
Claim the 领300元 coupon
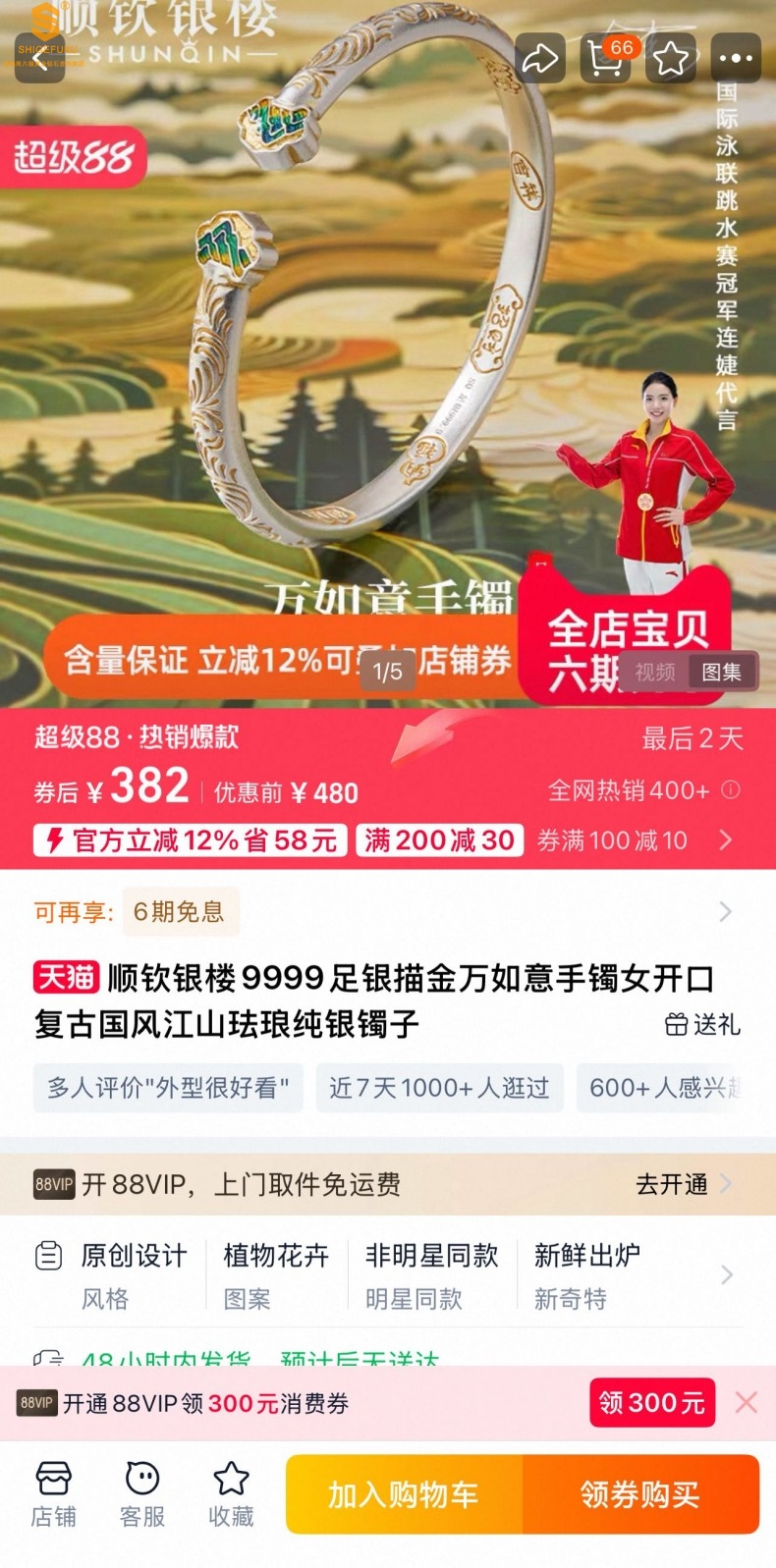[651, 1403]
